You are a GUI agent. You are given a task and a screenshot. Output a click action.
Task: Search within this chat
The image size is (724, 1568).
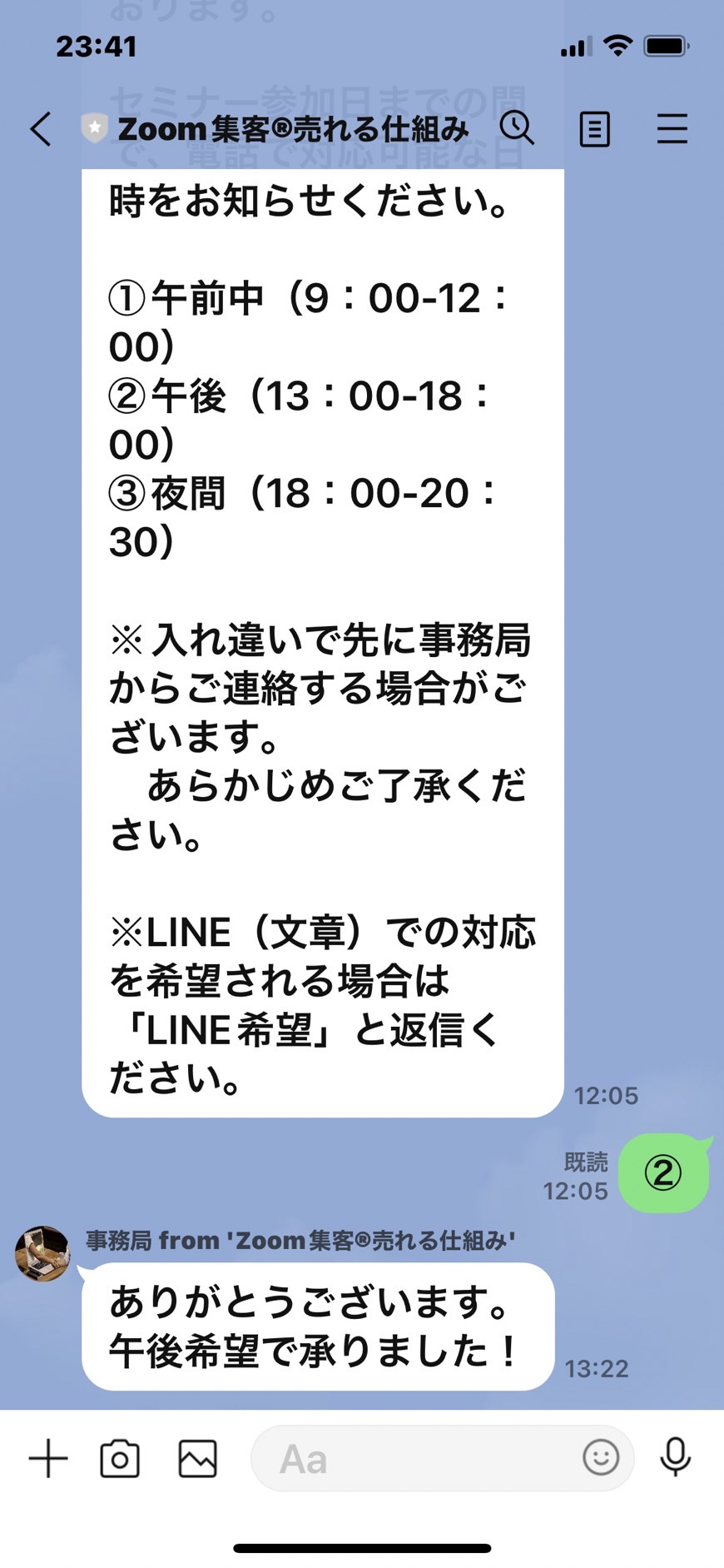517,128
